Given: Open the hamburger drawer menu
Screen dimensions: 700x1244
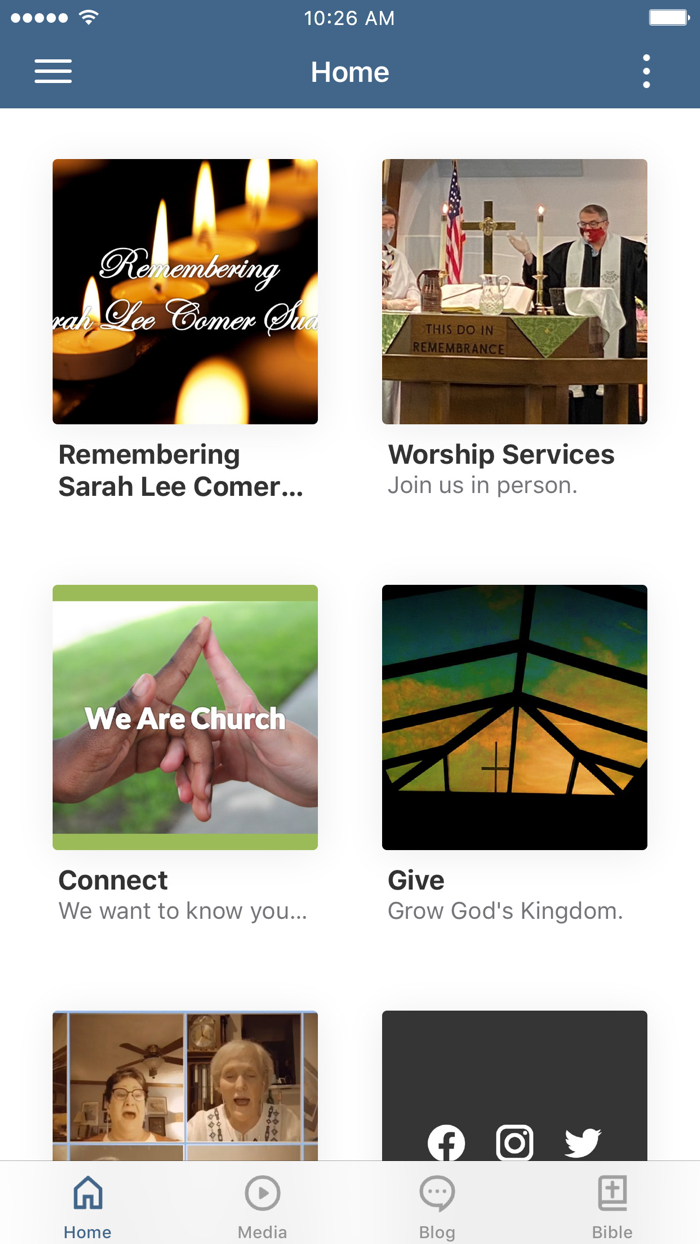Looking at the screenshot, I should [53, 71].
